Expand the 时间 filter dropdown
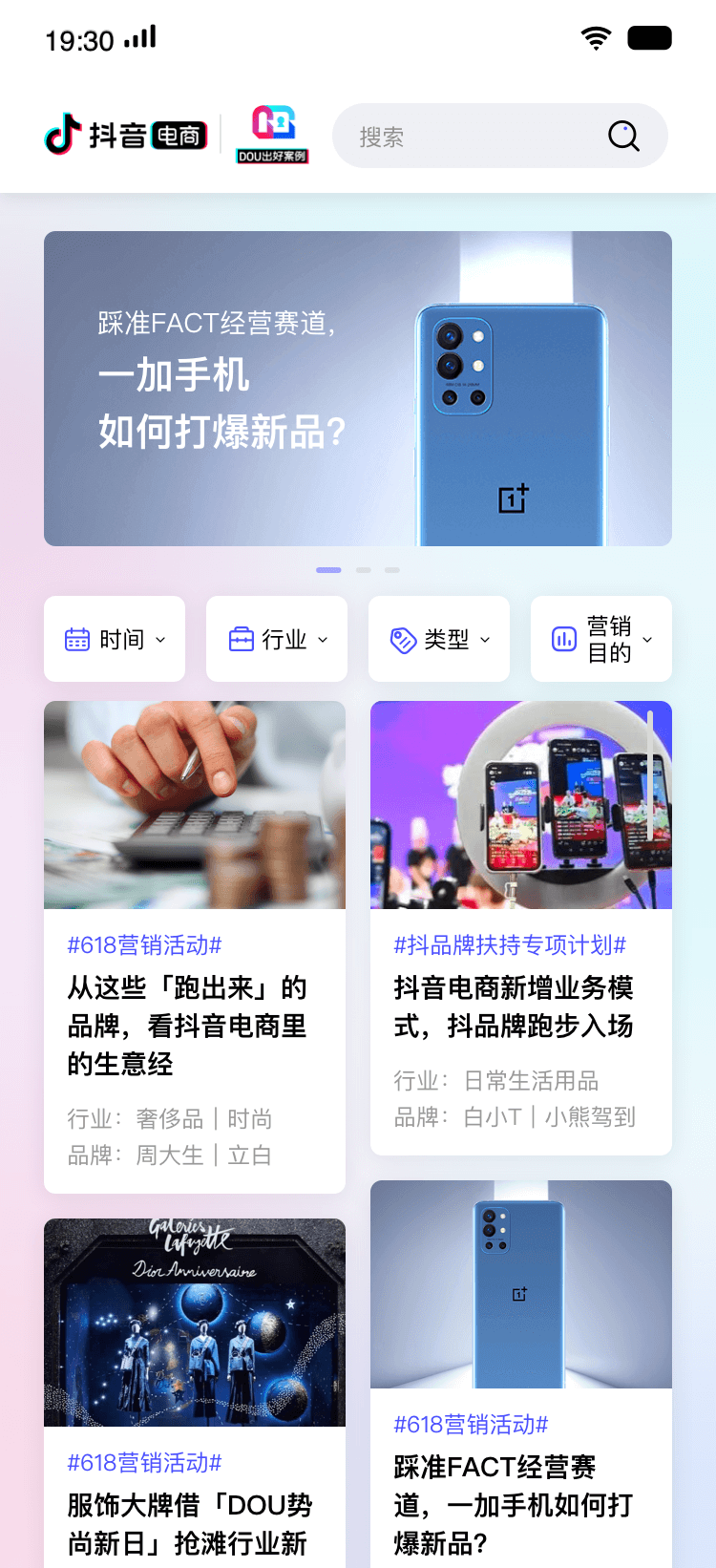 pyautogui.click(x=115, y=639)
